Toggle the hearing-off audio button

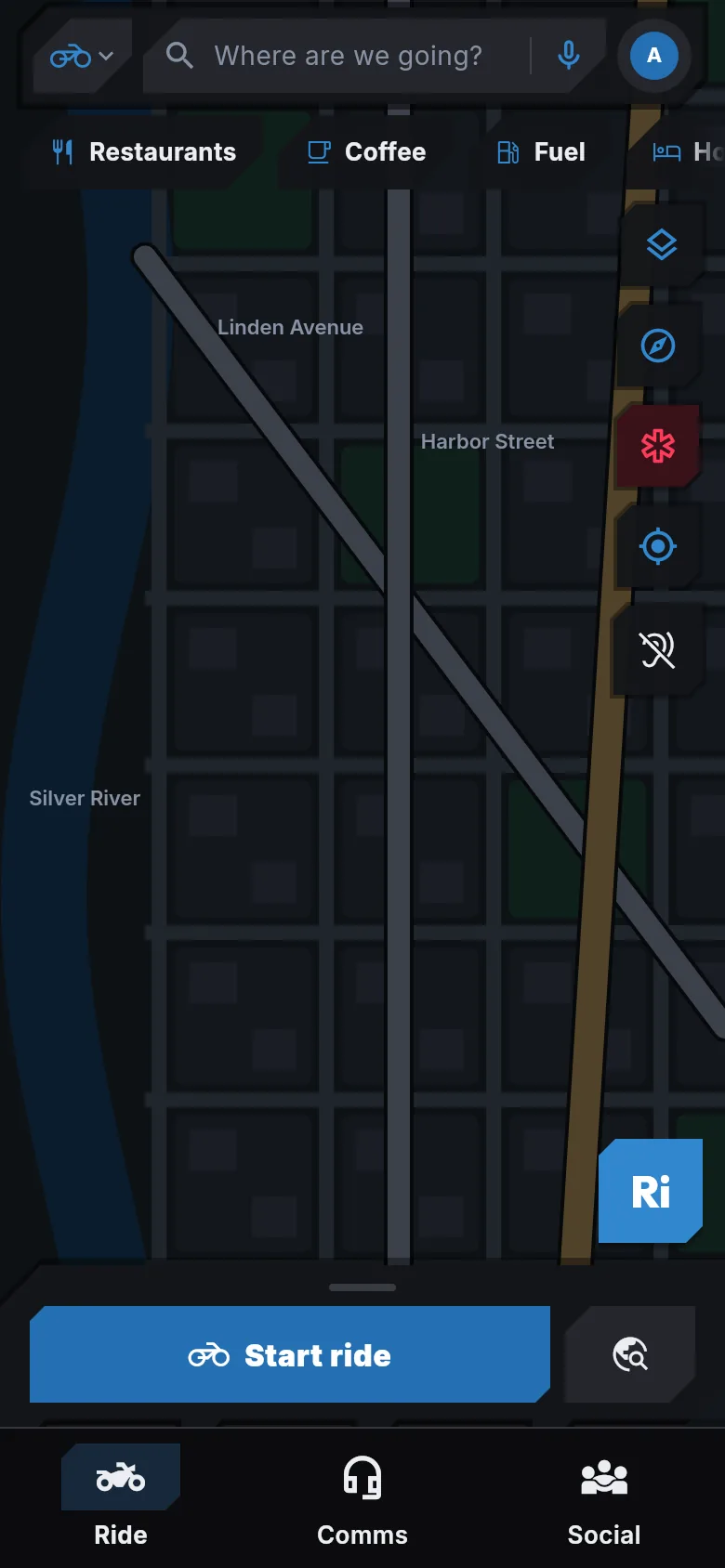click(x=657, y=648)
